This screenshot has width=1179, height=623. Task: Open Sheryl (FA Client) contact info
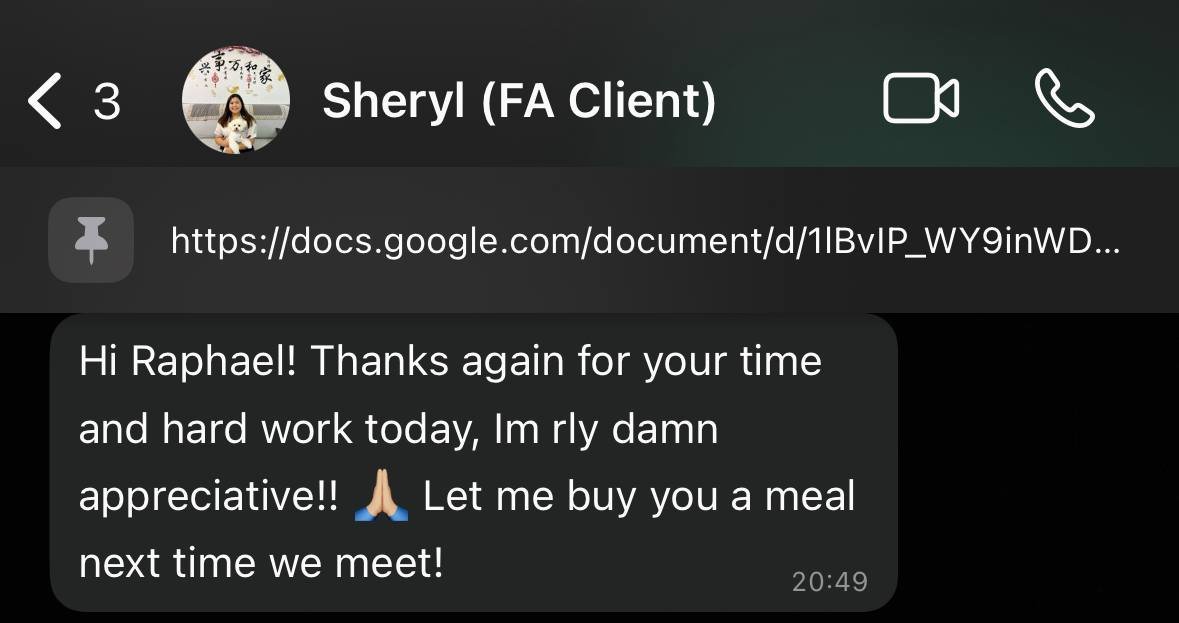519,101
